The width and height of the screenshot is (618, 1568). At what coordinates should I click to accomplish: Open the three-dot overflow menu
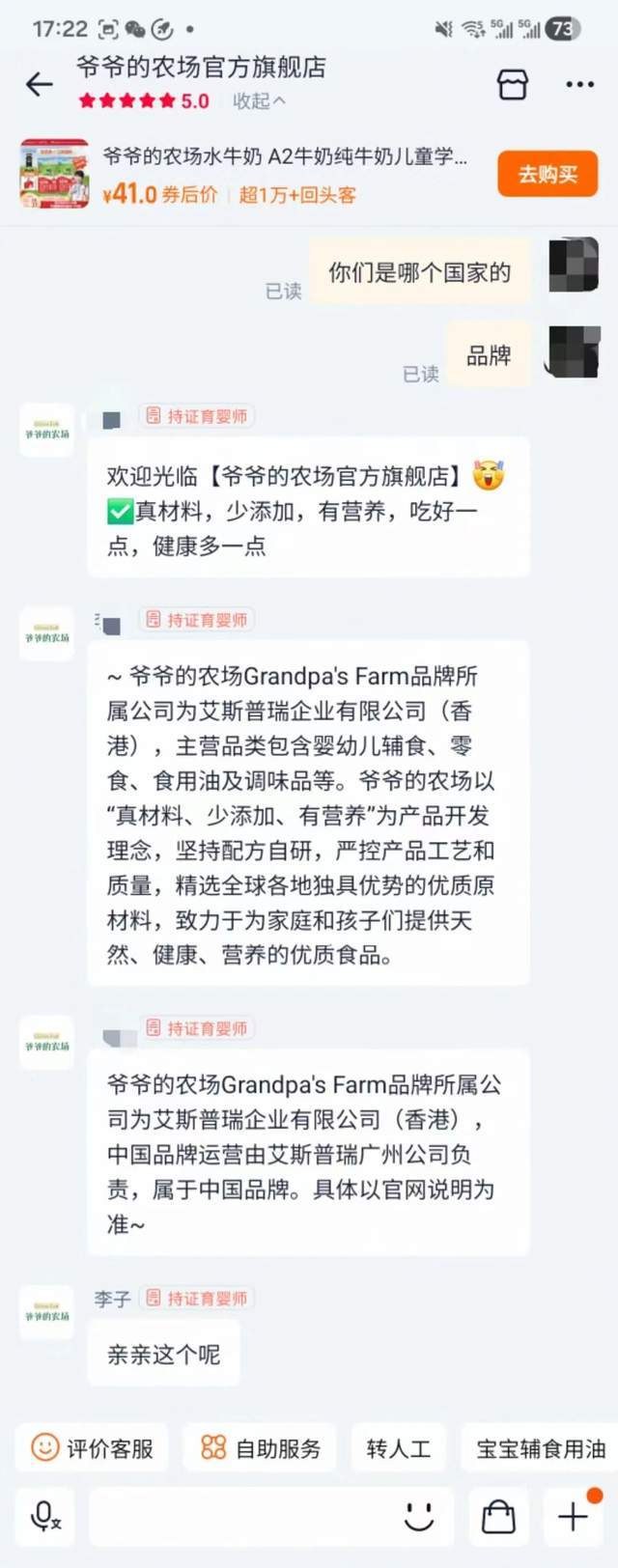tap(579, 85)
